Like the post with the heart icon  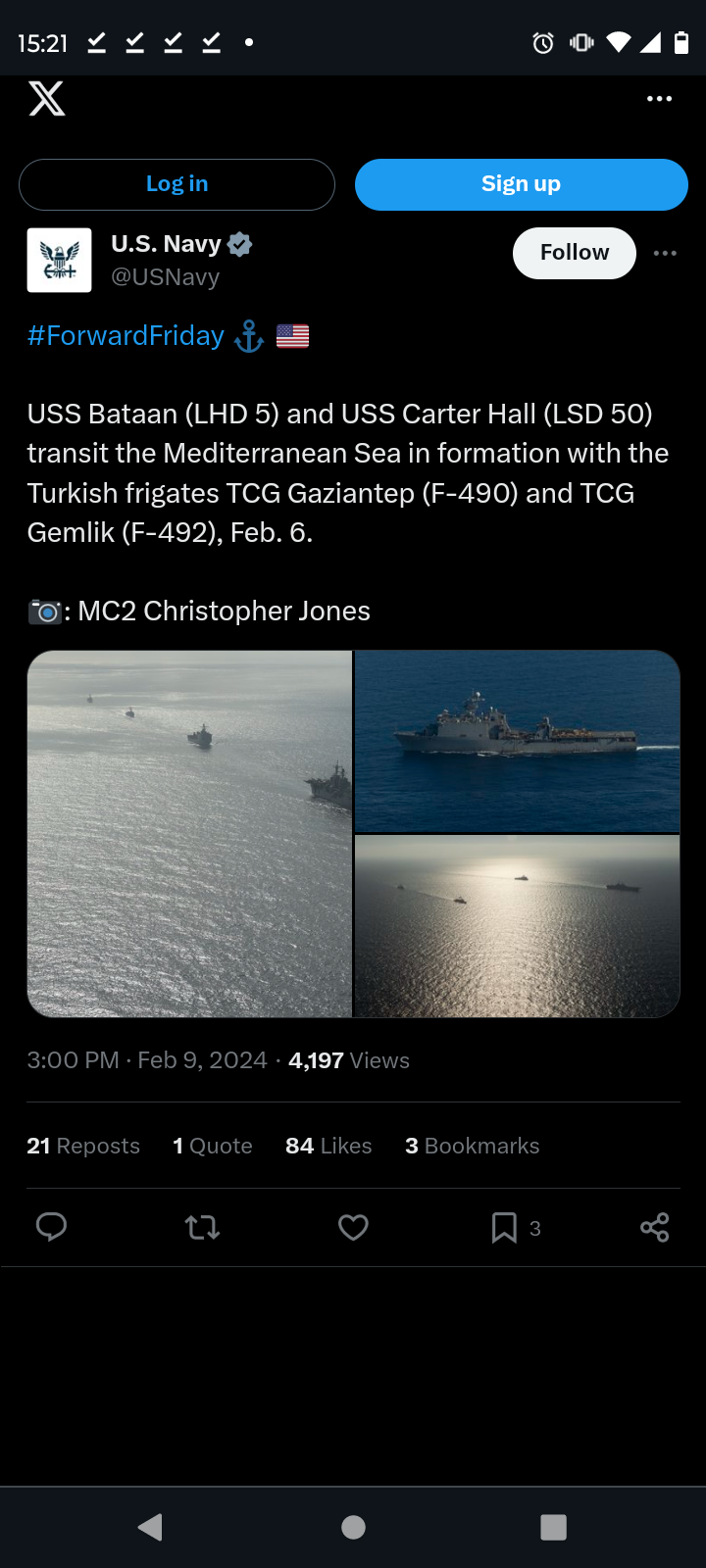click(353, 1227)
